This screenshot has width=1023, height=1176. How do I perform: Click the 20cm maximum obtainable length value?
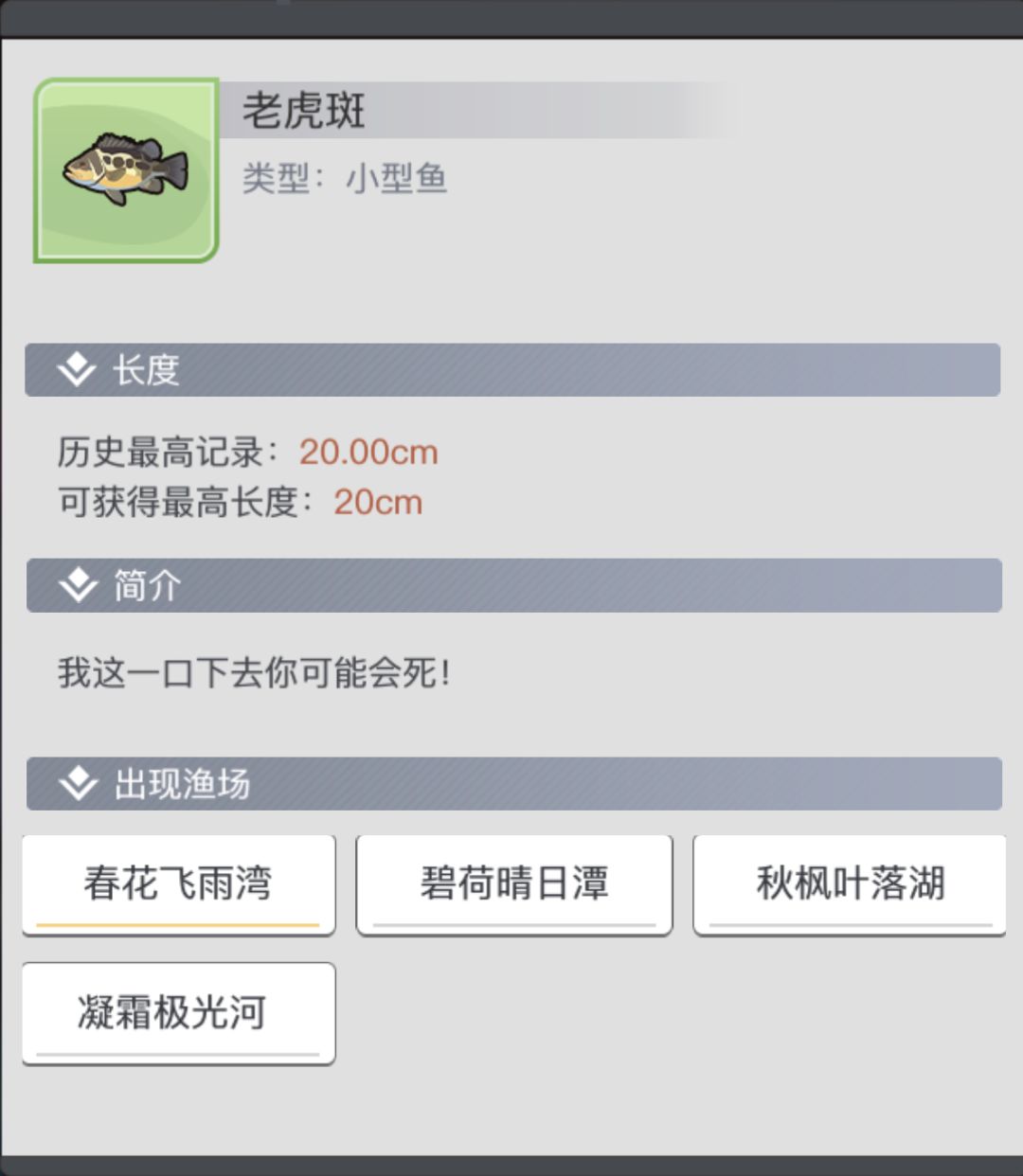(x=377, y=503)
